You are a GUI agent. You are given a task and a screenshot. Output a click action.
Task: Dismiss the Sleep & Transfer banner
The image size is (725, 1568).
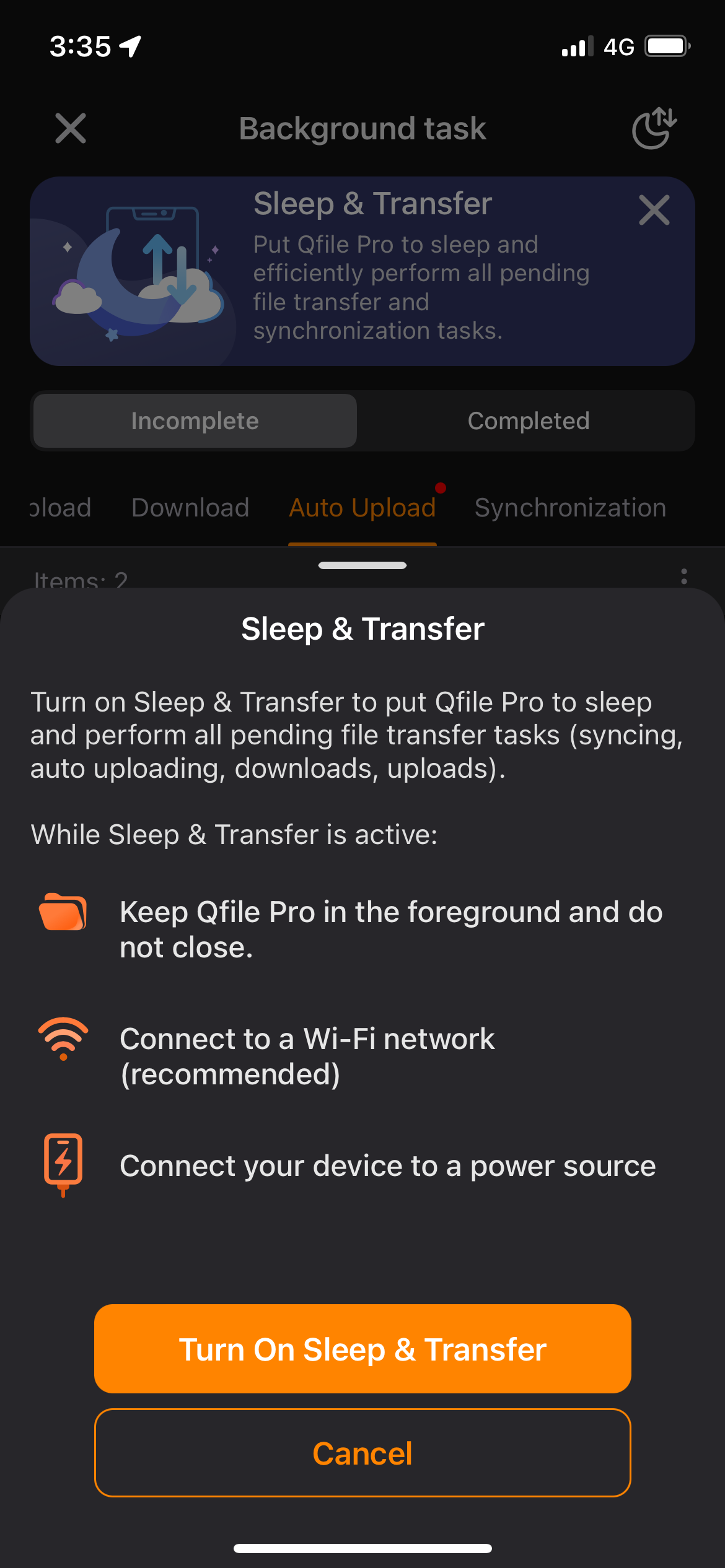tap(654, 211)
